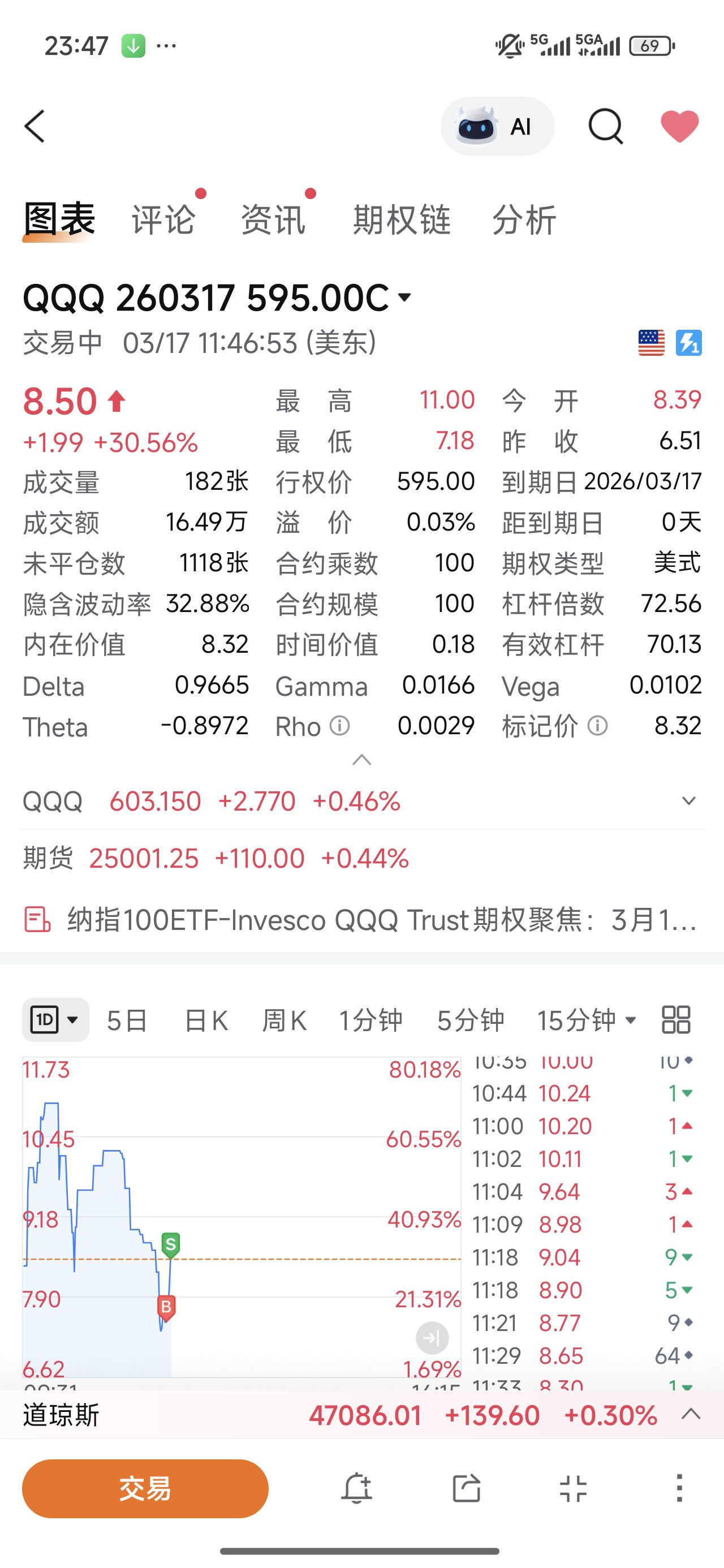Expand the QQQ underlying quote row

[x=689, y=801]
